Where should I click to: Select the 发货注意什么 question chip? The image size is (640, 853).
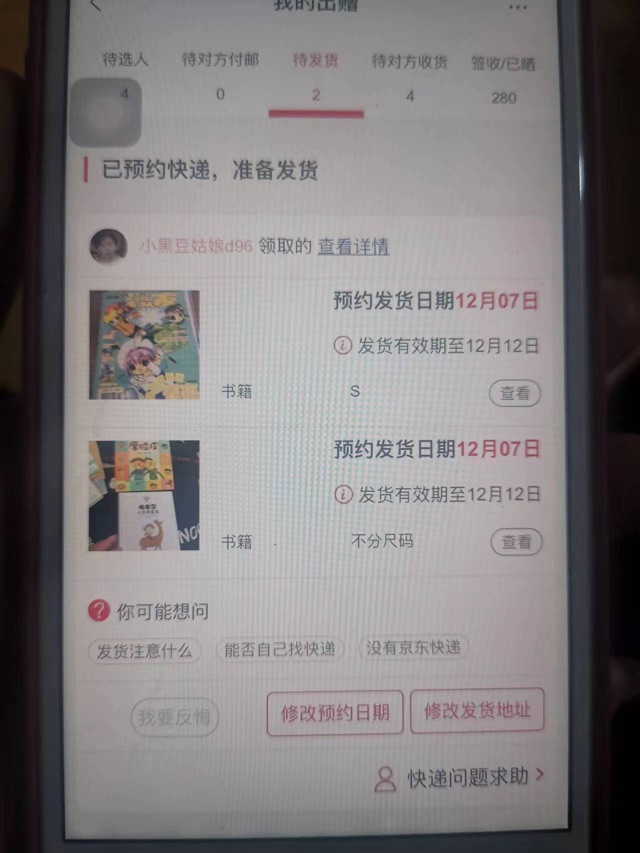[144, 650]
